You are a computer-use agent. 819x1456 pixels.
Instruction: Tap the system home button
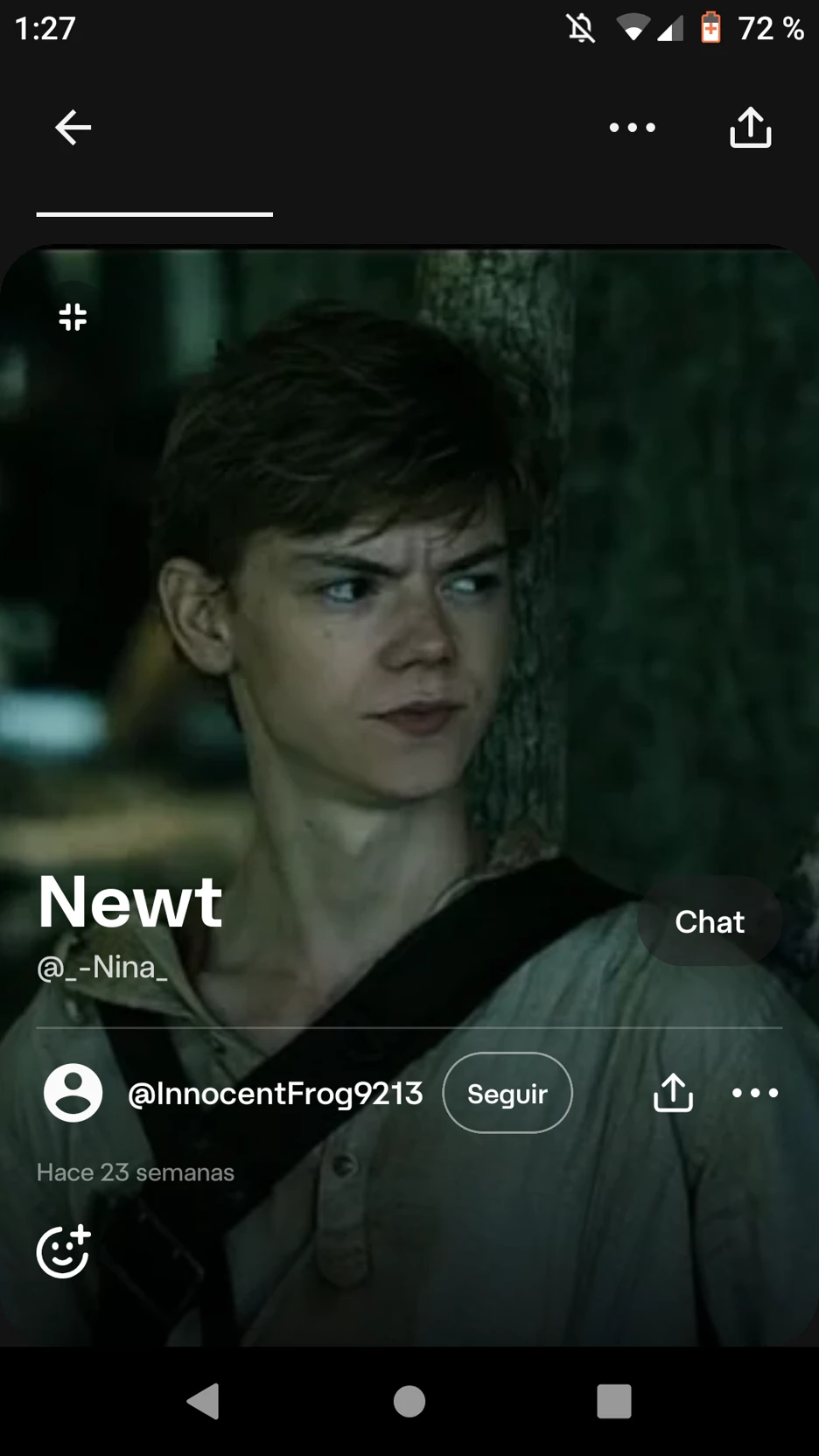(409, 1401)
